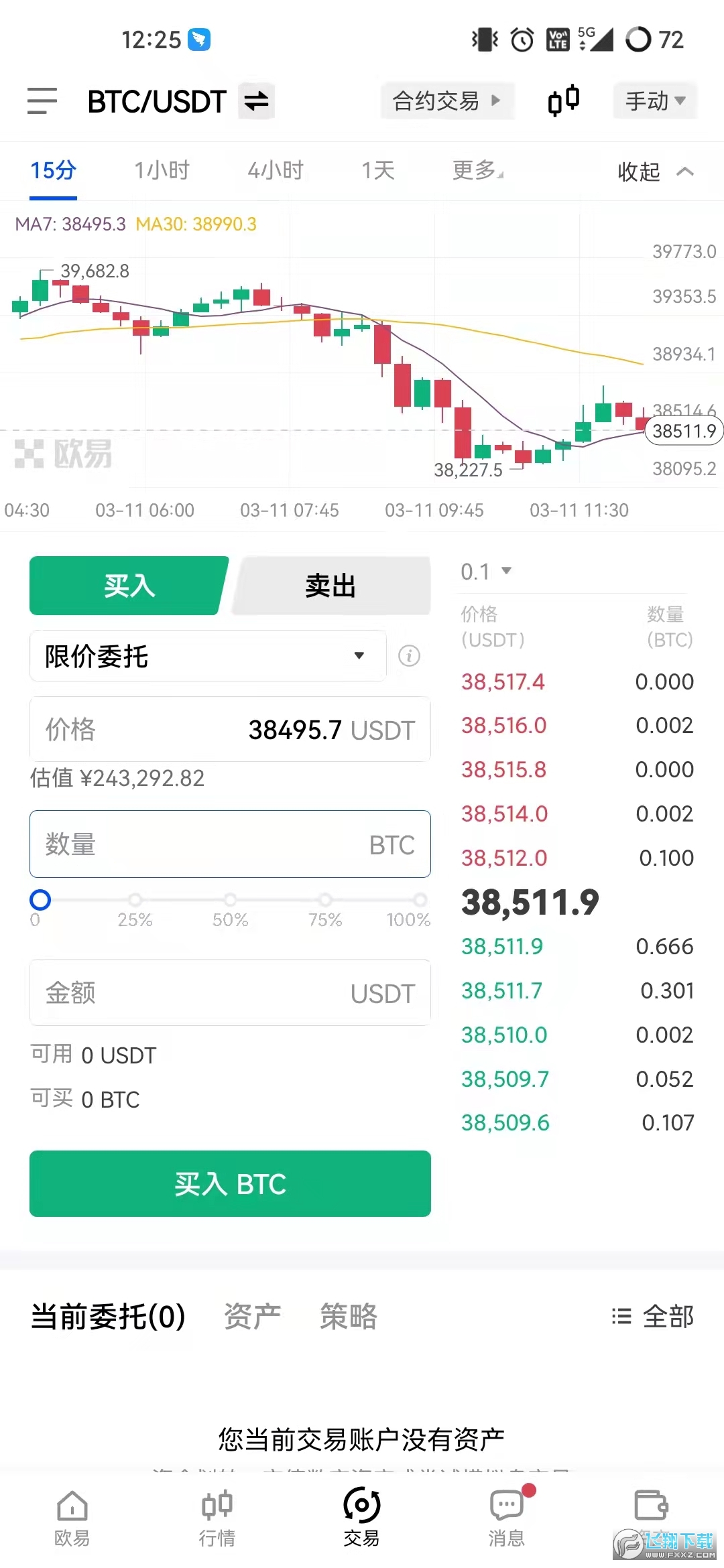Screen dimensions: 724x1568
Task: Focus the 金额 USDT amount field
Action: coord(230,993)
